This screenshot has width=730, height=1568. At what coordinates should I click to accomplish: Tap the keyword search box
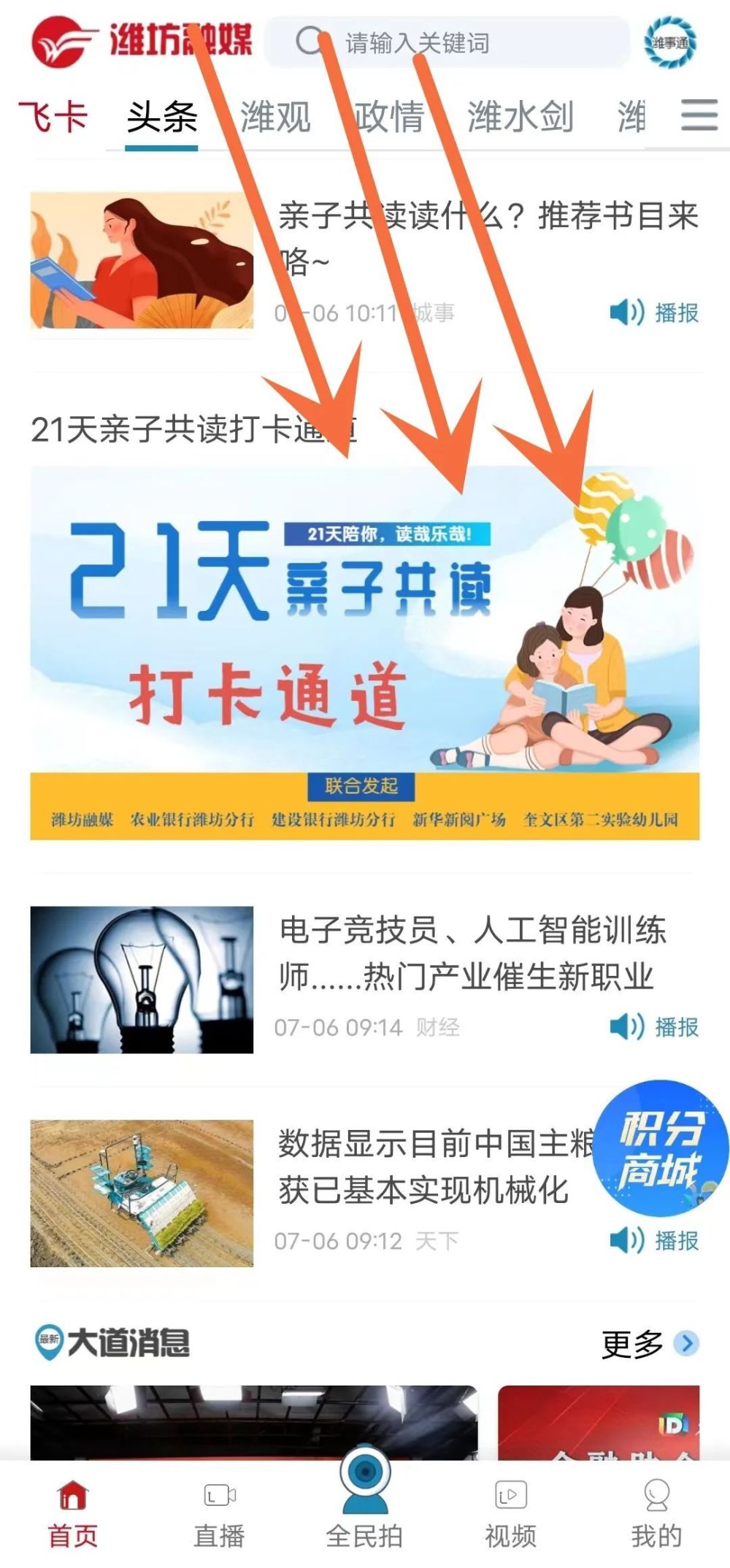coord(447,43)
